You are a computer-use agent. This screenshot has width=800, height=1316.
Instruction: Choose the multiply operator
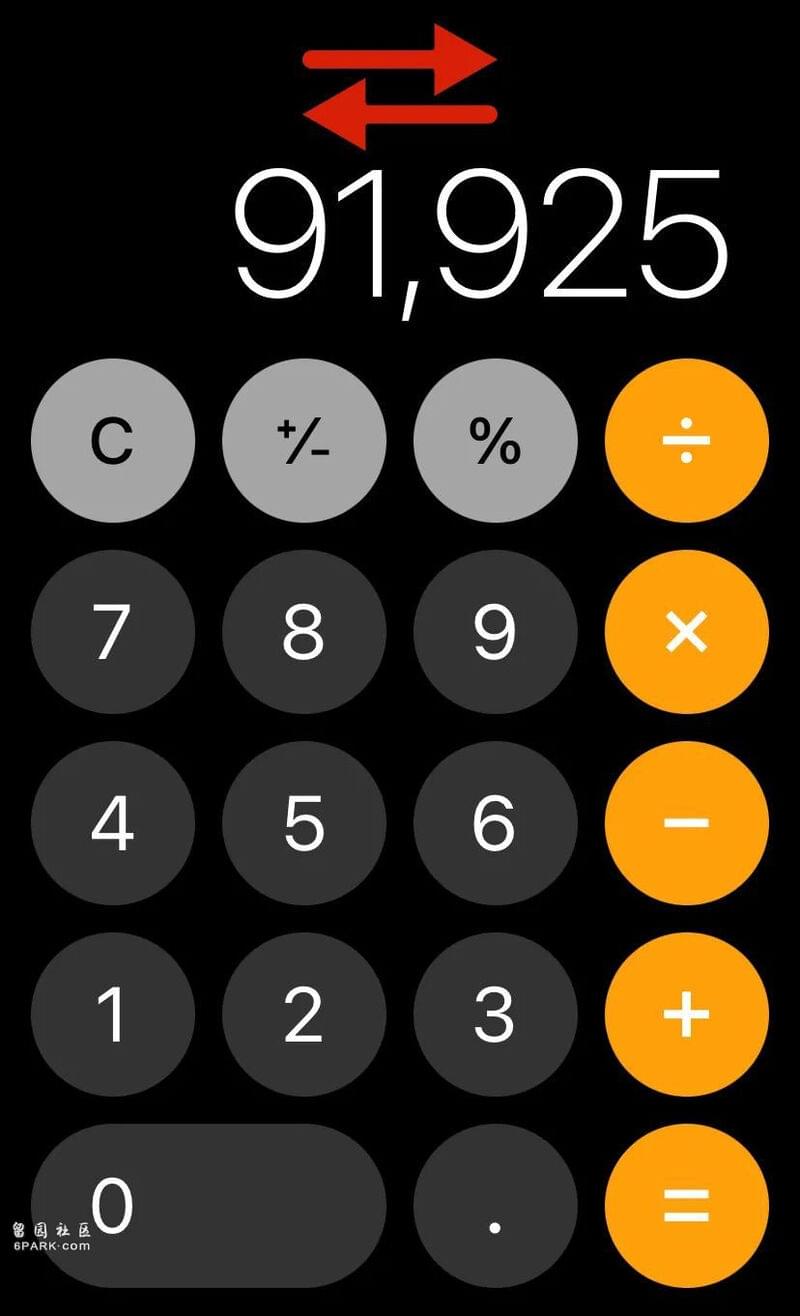(687, 632)
